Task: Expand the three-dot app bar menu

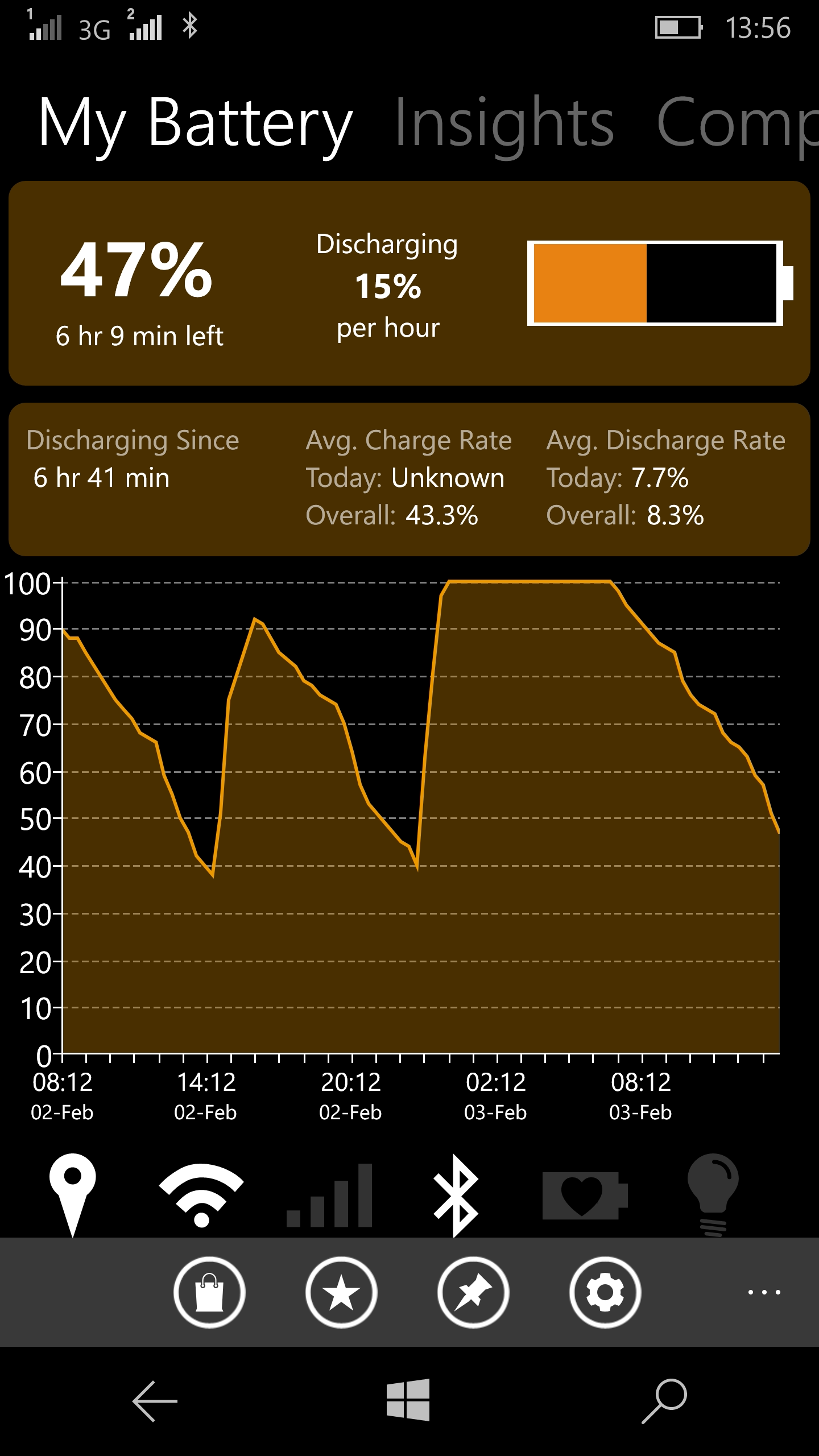Action: [x=764, y=1292]
